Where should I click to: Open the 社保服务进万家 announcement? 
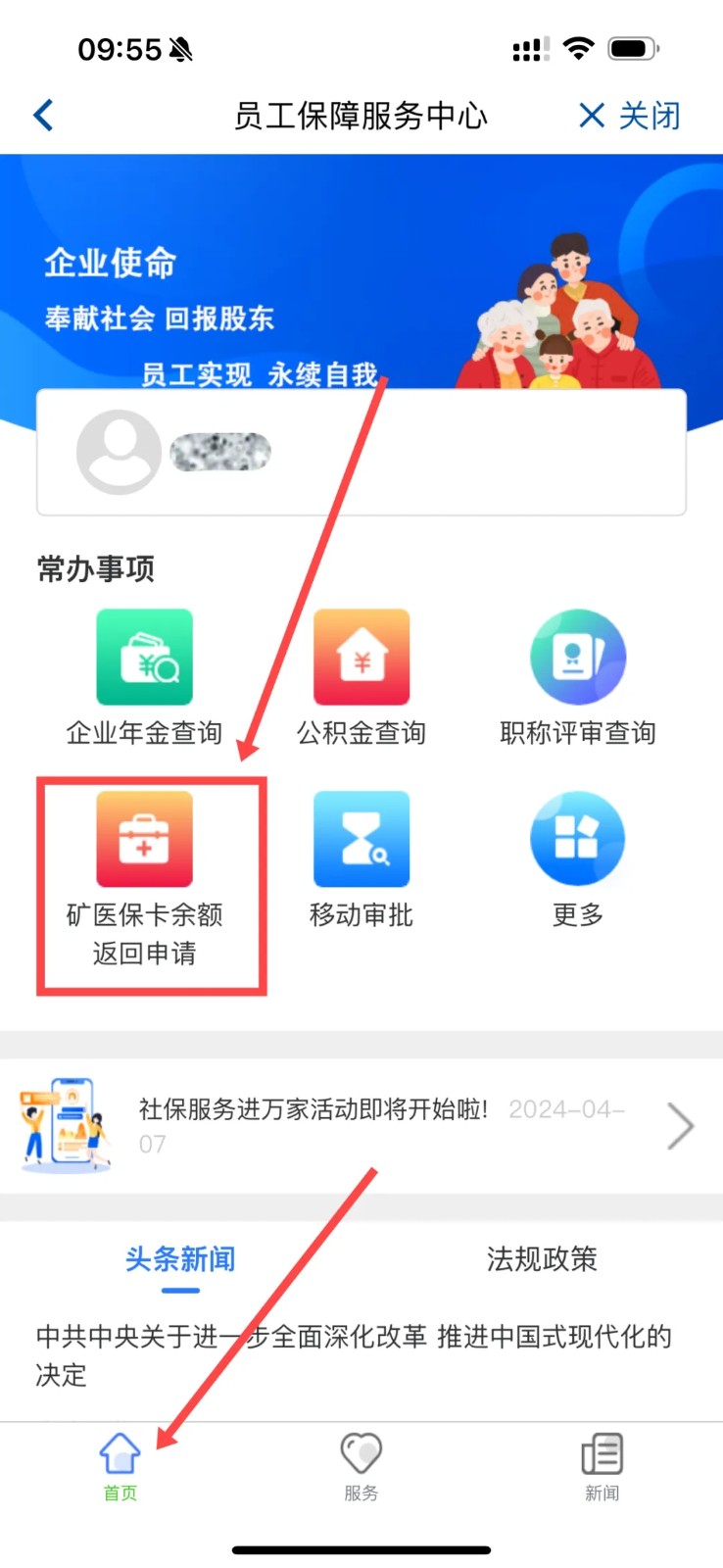tap(361, 1125)
